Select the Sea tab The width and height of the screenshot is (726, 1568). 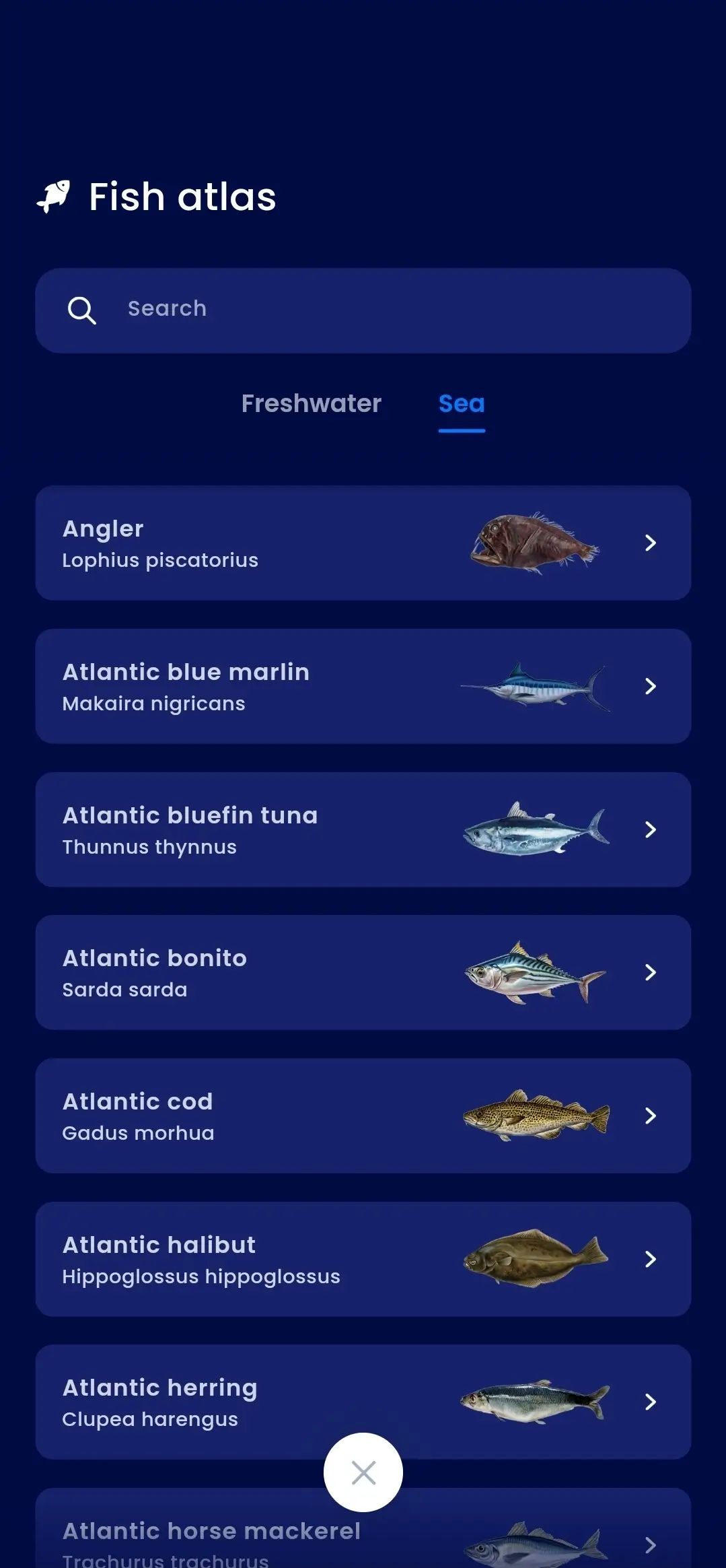(x=462, y=403)
